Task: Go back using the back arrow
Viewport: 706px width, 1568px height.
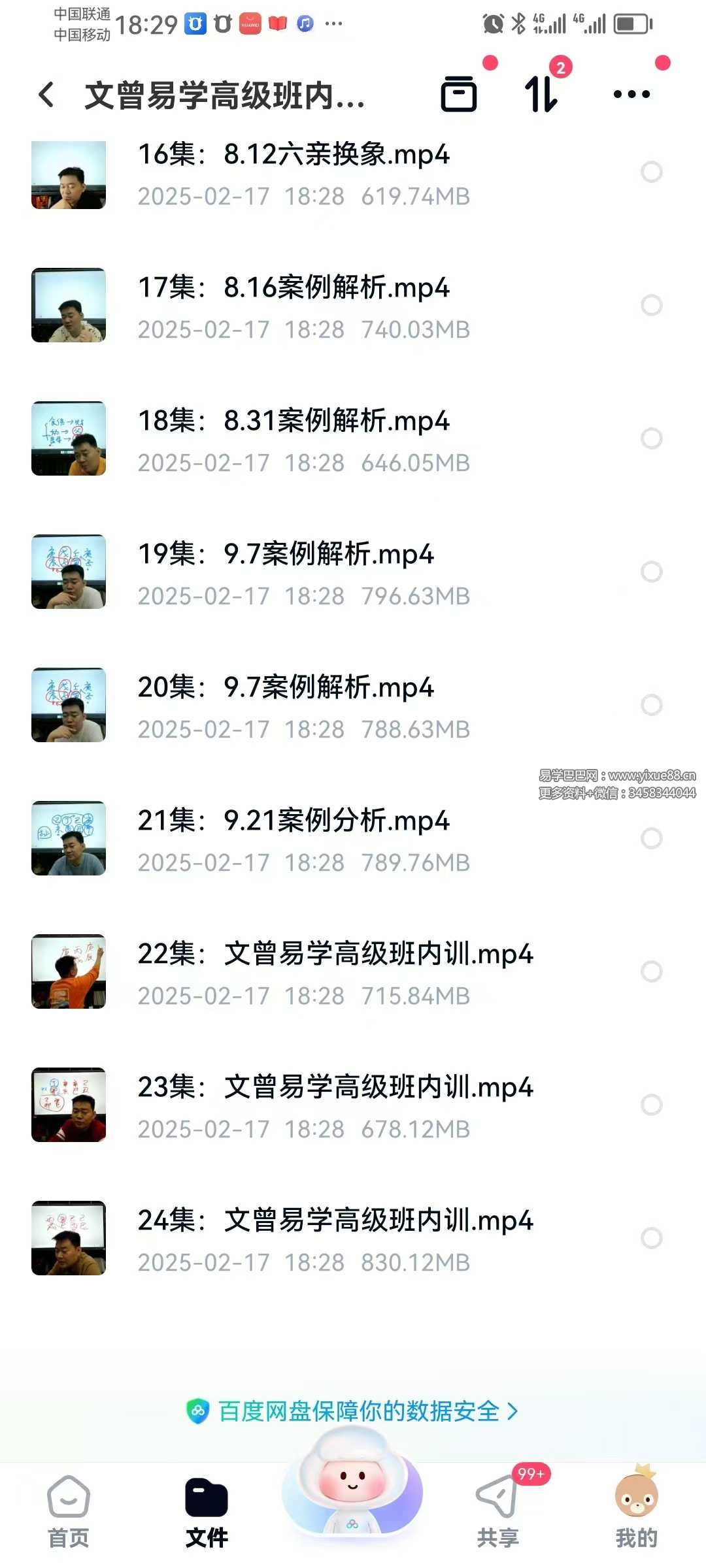Action: pos(46,95)
